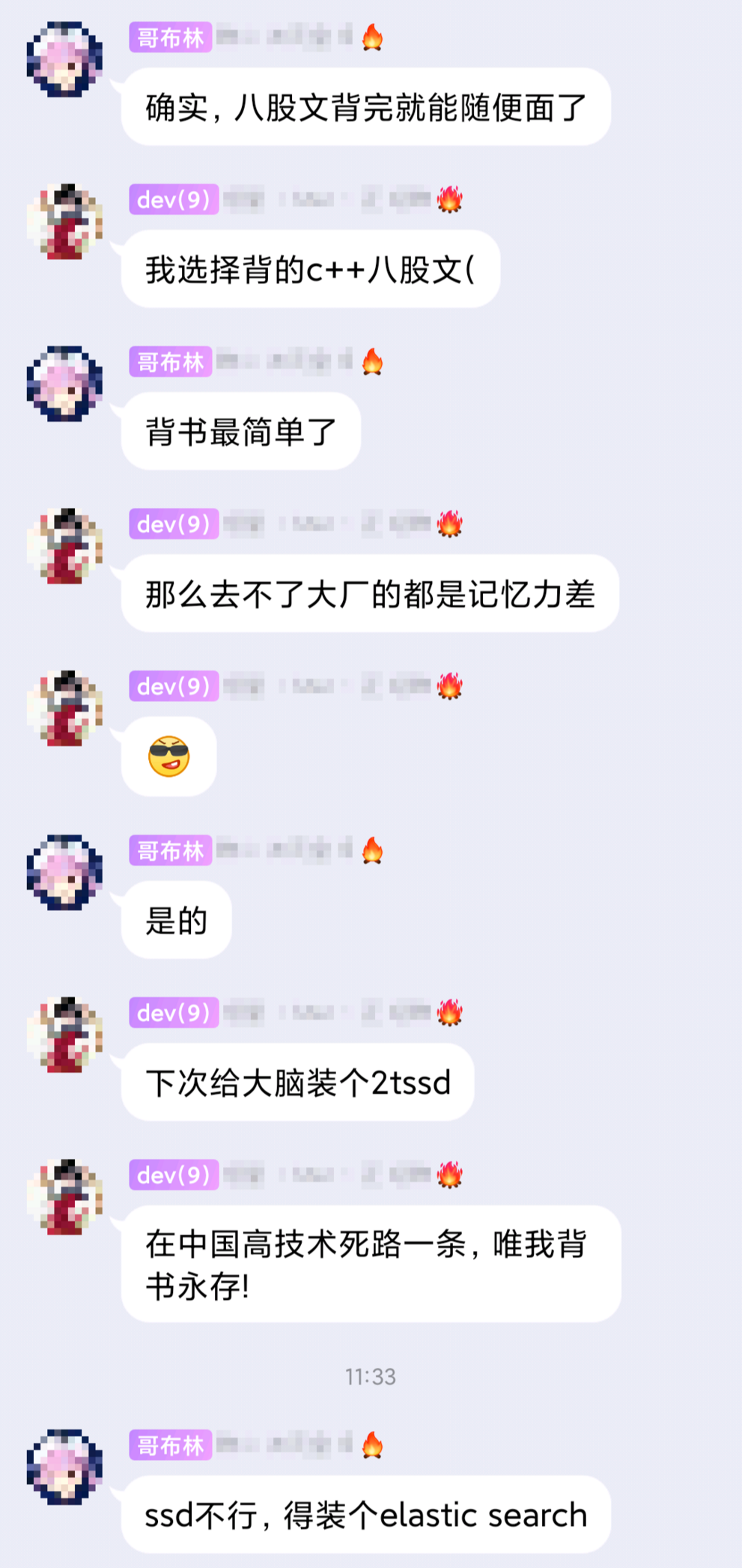Screen dimensions: 742x1568
Task: Tap the dev(9) avatar next to 我选择背的c++八股文
Action: coord(64,222)
